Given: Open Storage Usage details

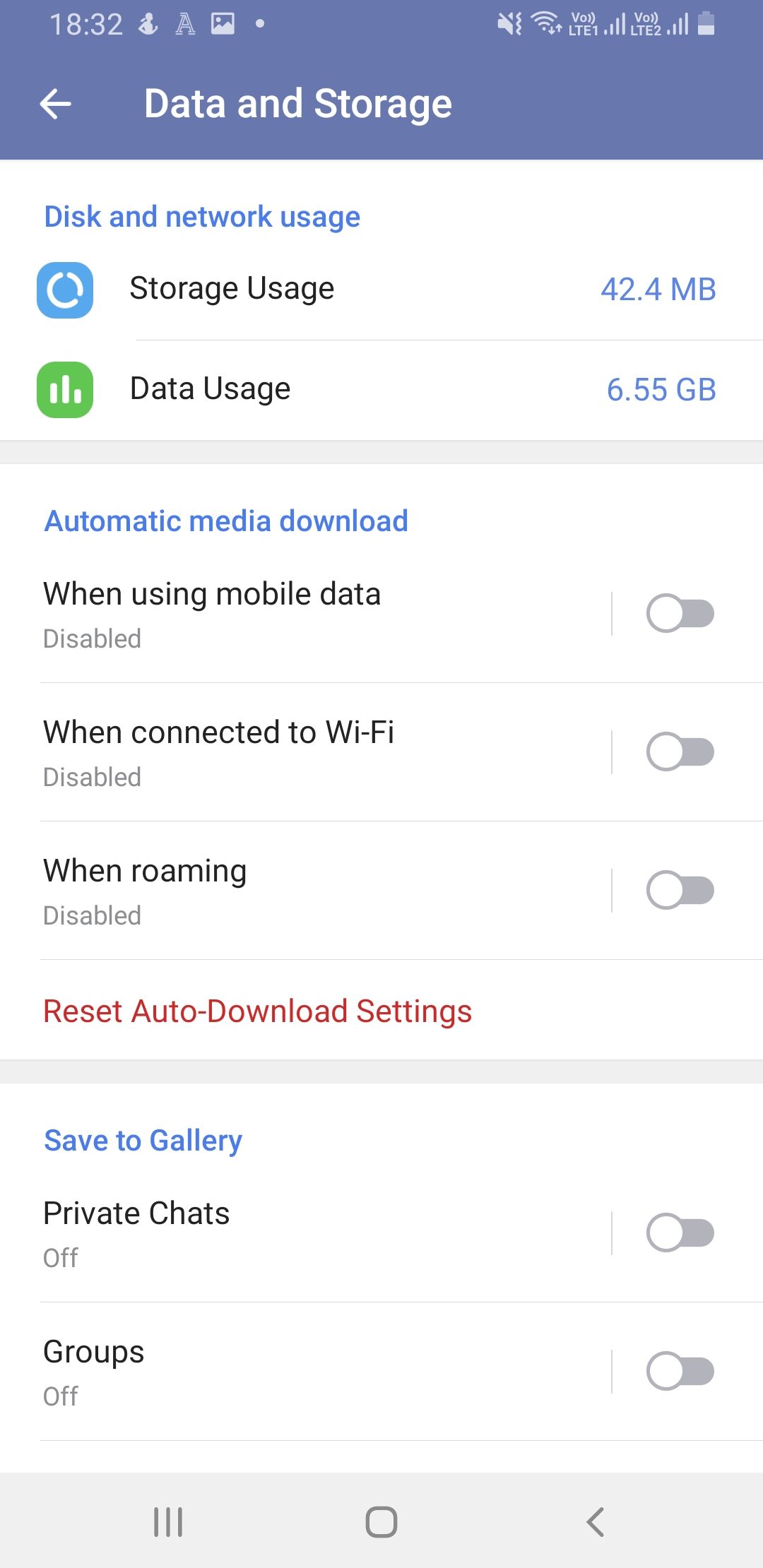Looking at the screenshot, I should [381, 290].
